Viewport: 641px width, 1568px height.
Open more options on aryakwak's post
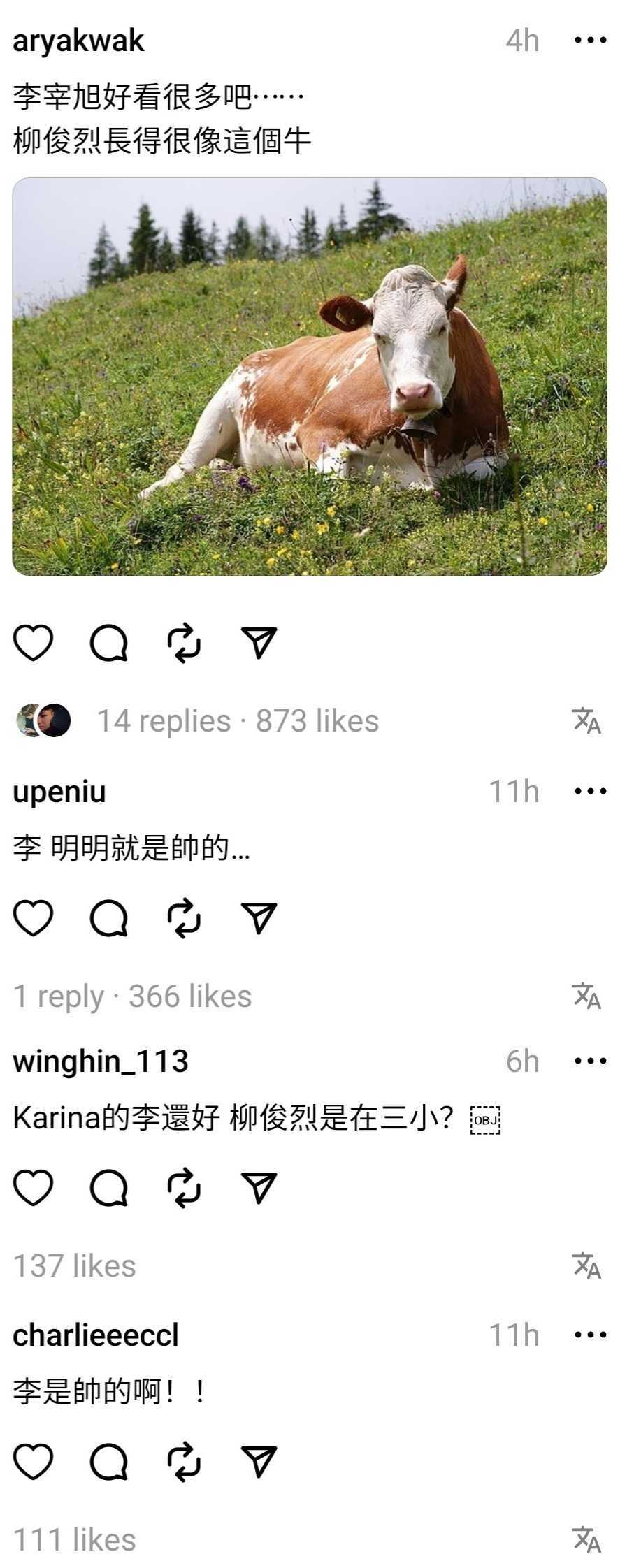point(590,41)
